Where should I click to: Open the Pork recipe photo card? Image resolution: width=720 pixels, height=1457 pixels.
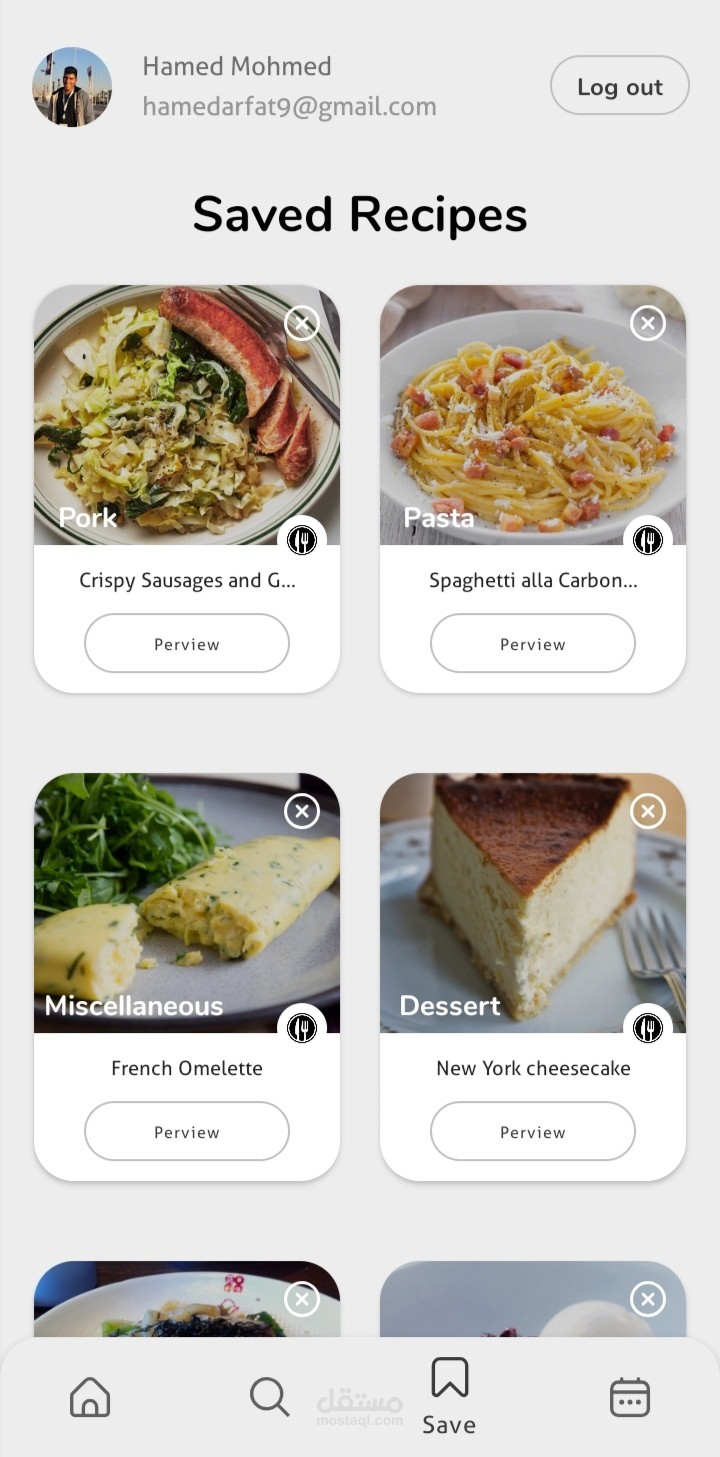pos(170,420)
